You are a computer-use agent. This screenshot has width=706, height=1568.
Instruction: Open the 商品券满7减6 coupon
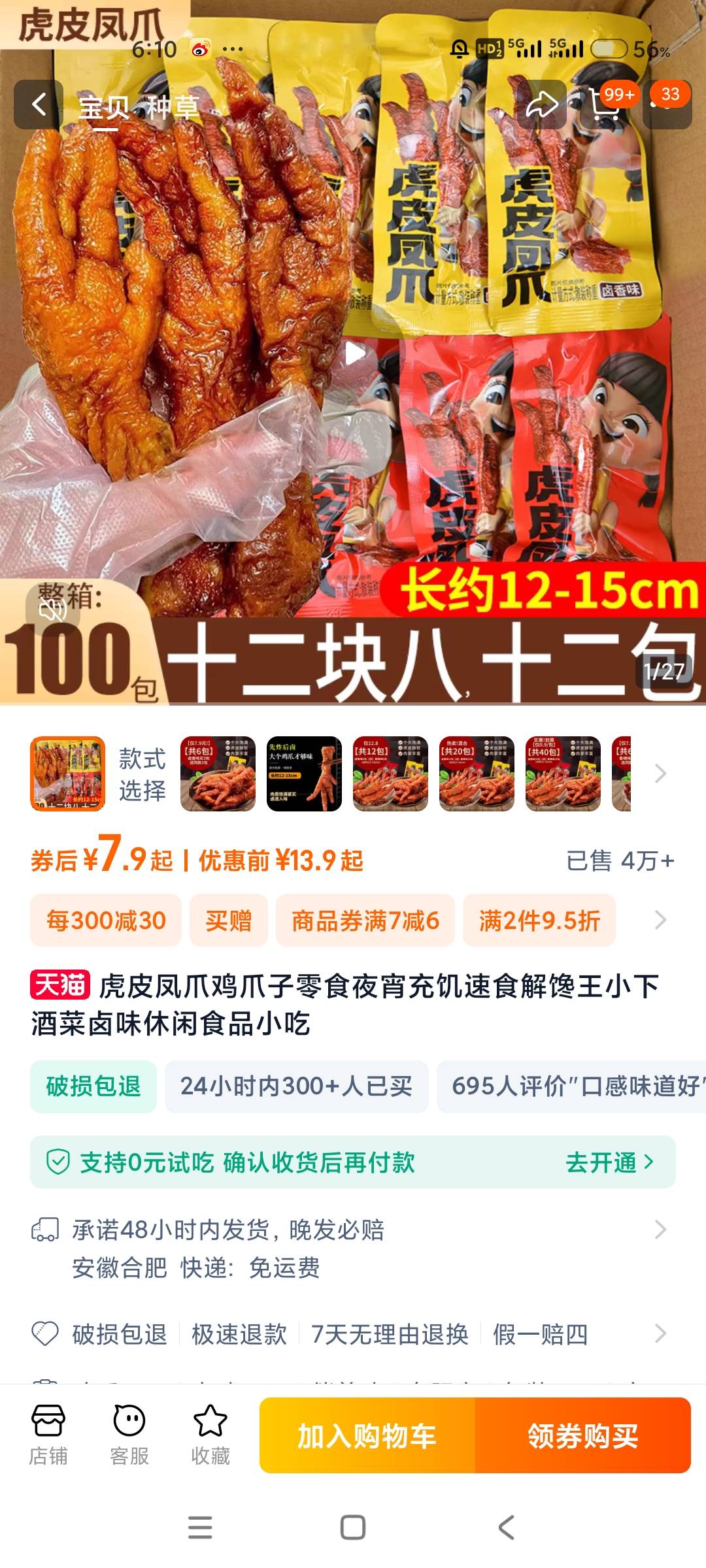[x=365, y=921]
